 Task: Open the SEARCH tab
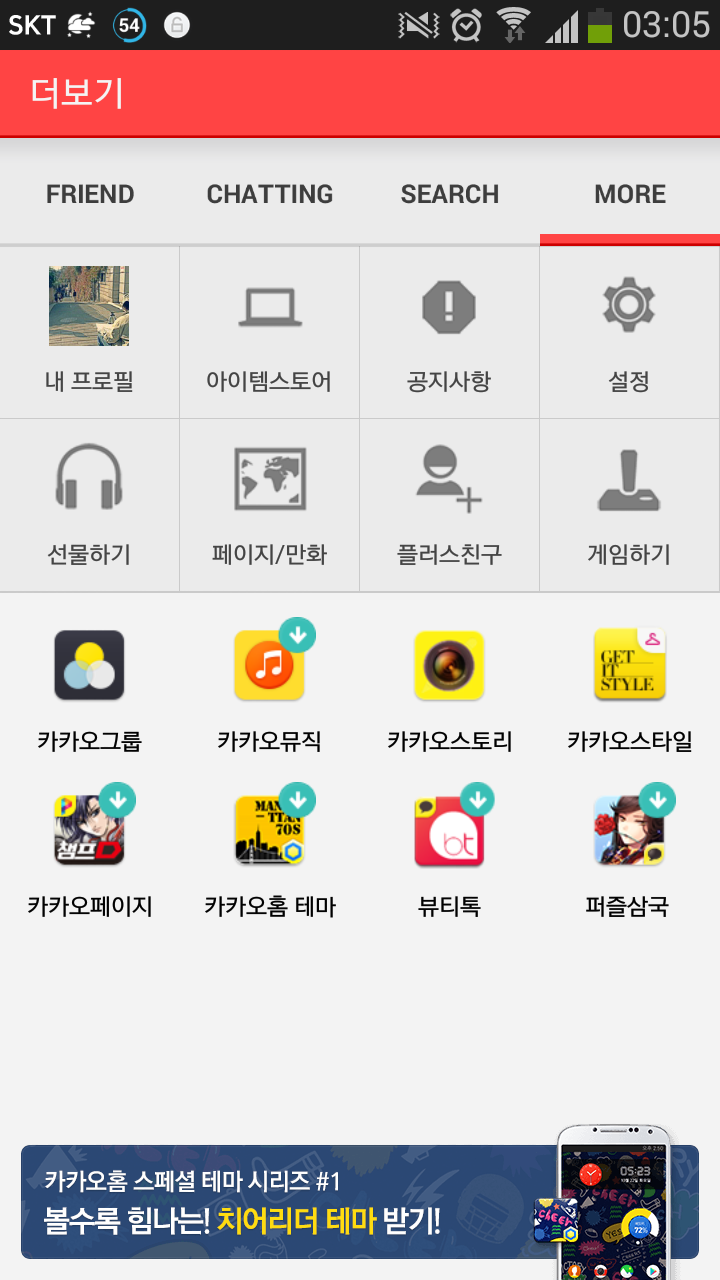[450, 194]
